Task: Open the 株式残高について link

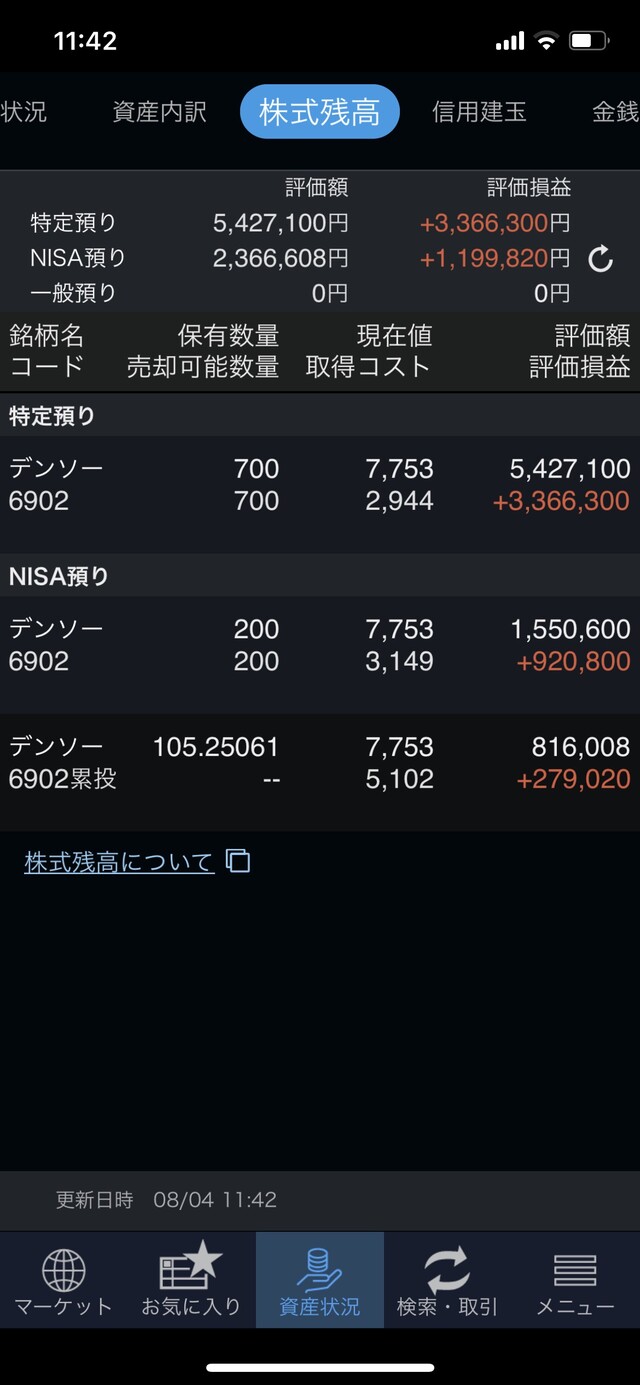Action: pos(119,862)
